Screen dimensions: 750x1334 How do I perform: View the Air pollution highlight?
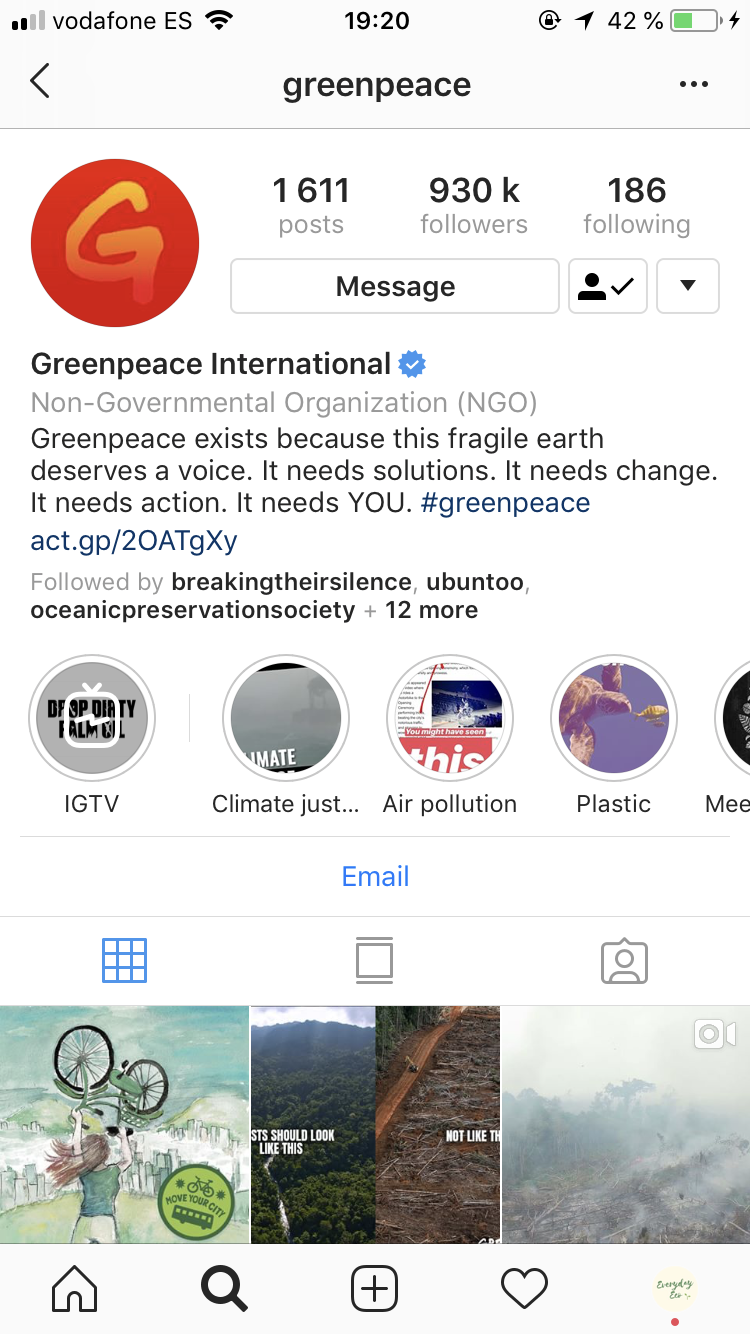[450, 718]
